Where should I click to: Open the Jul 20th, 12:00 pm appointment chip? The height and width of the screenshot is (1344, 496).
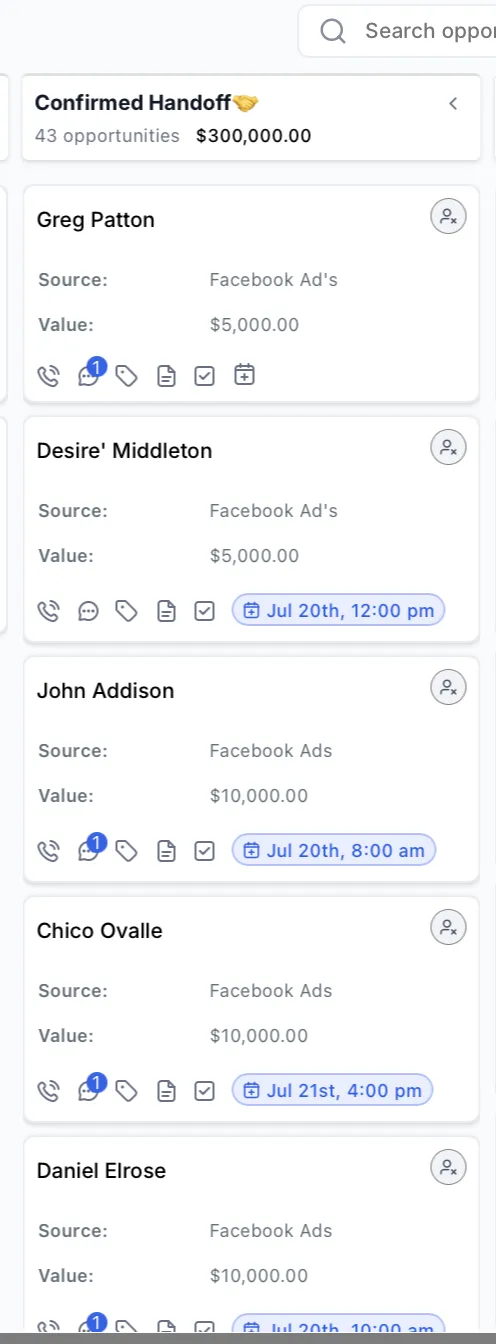coord(338,610)
